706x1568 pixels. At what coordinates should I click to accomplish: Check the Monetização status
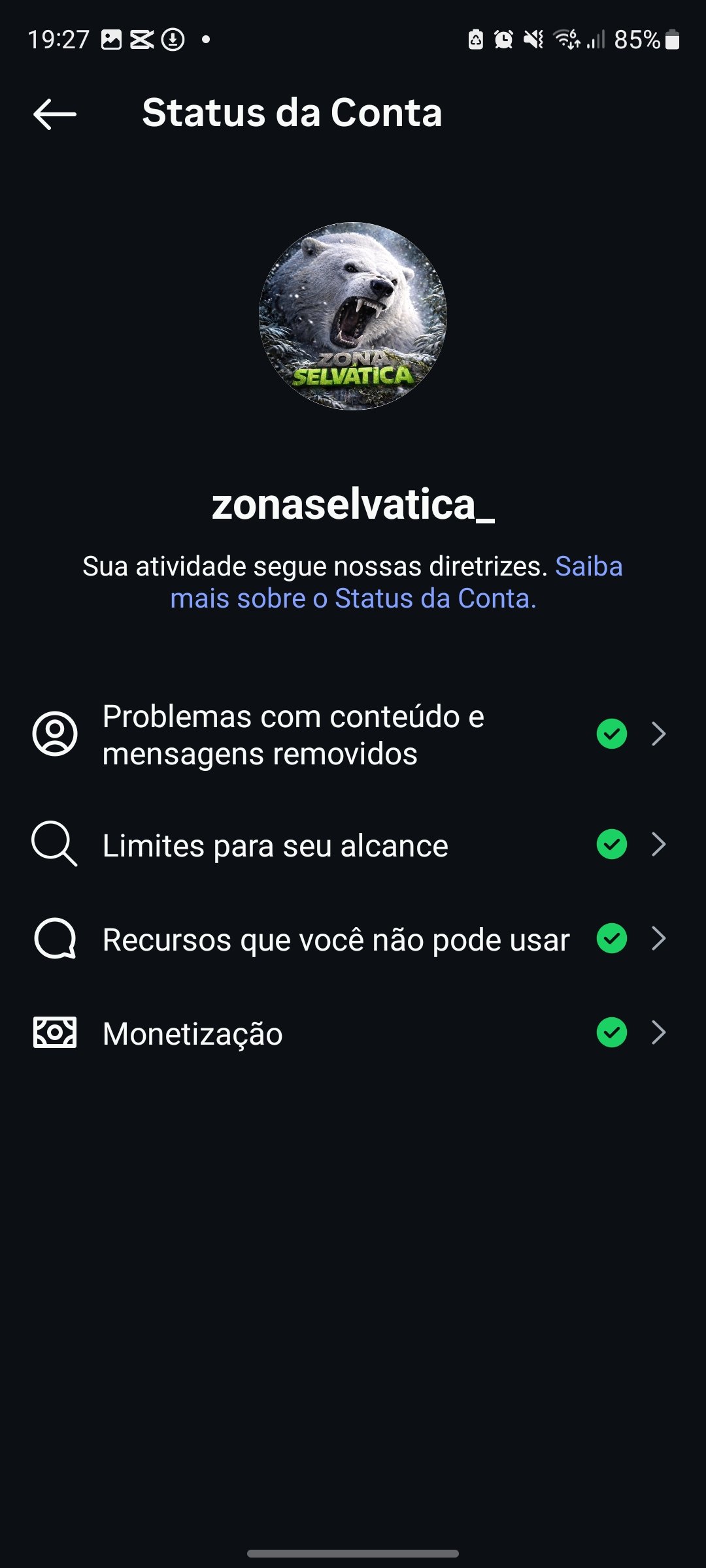pos(352,1033)
